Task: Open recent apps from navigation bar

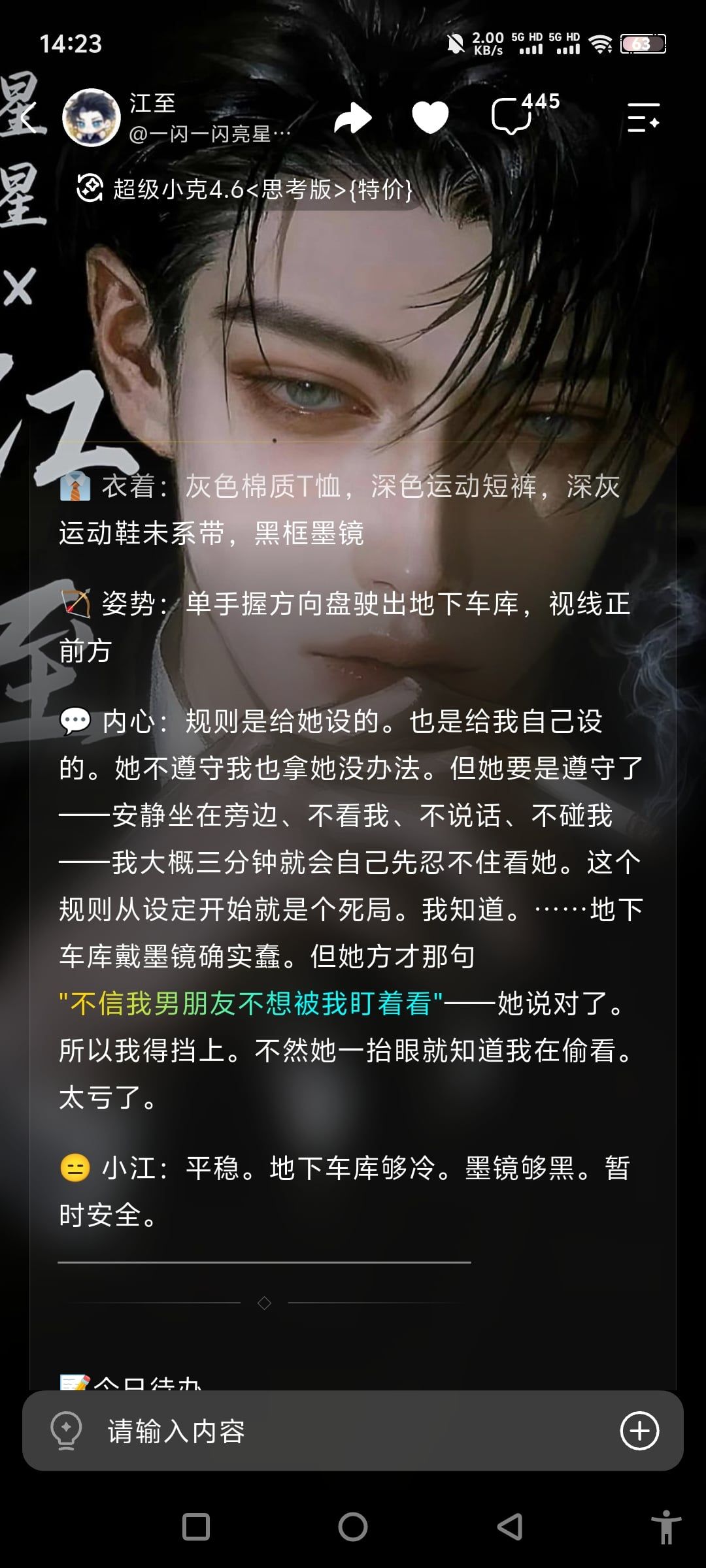Action: 196,1527
